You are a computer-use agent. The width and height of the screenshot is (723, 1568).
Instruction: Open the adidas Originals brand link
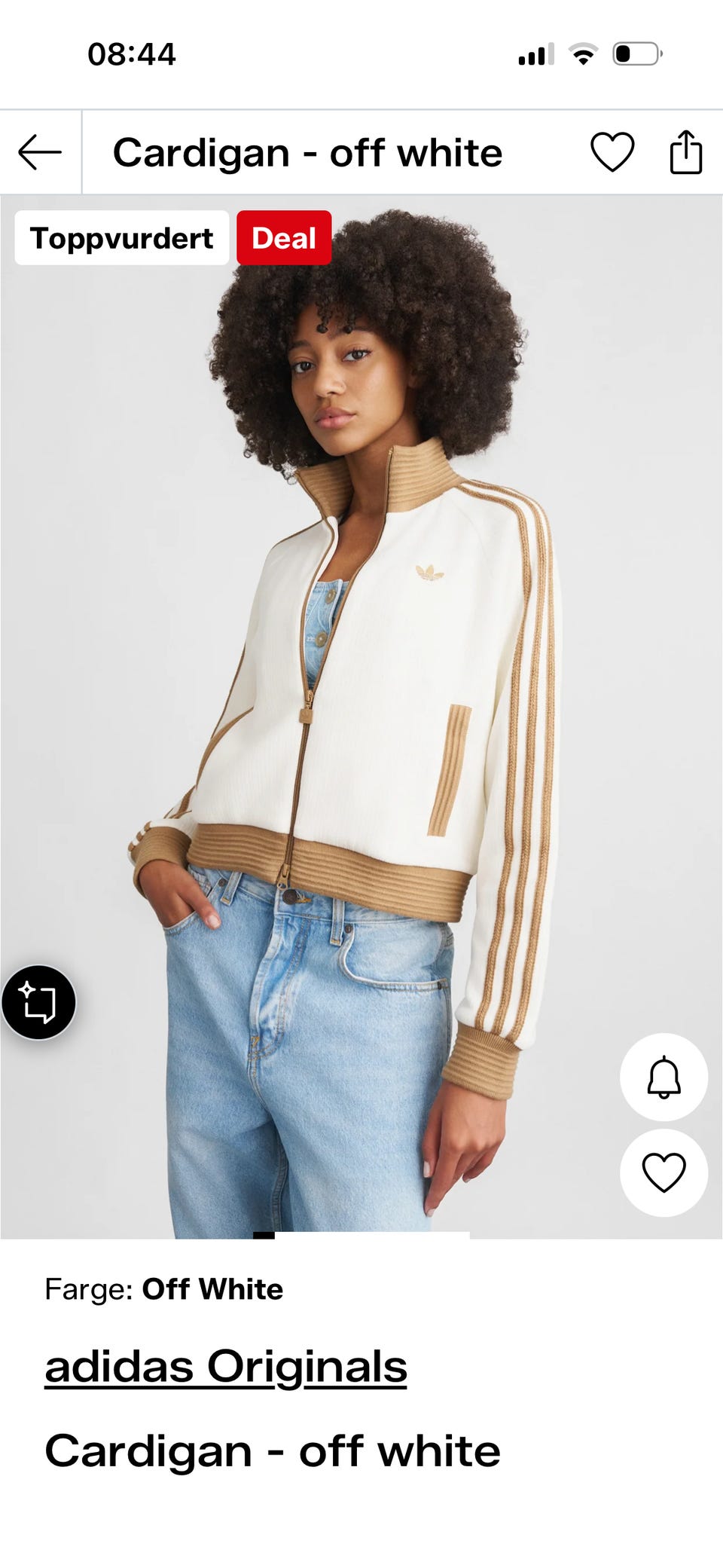226,1367
